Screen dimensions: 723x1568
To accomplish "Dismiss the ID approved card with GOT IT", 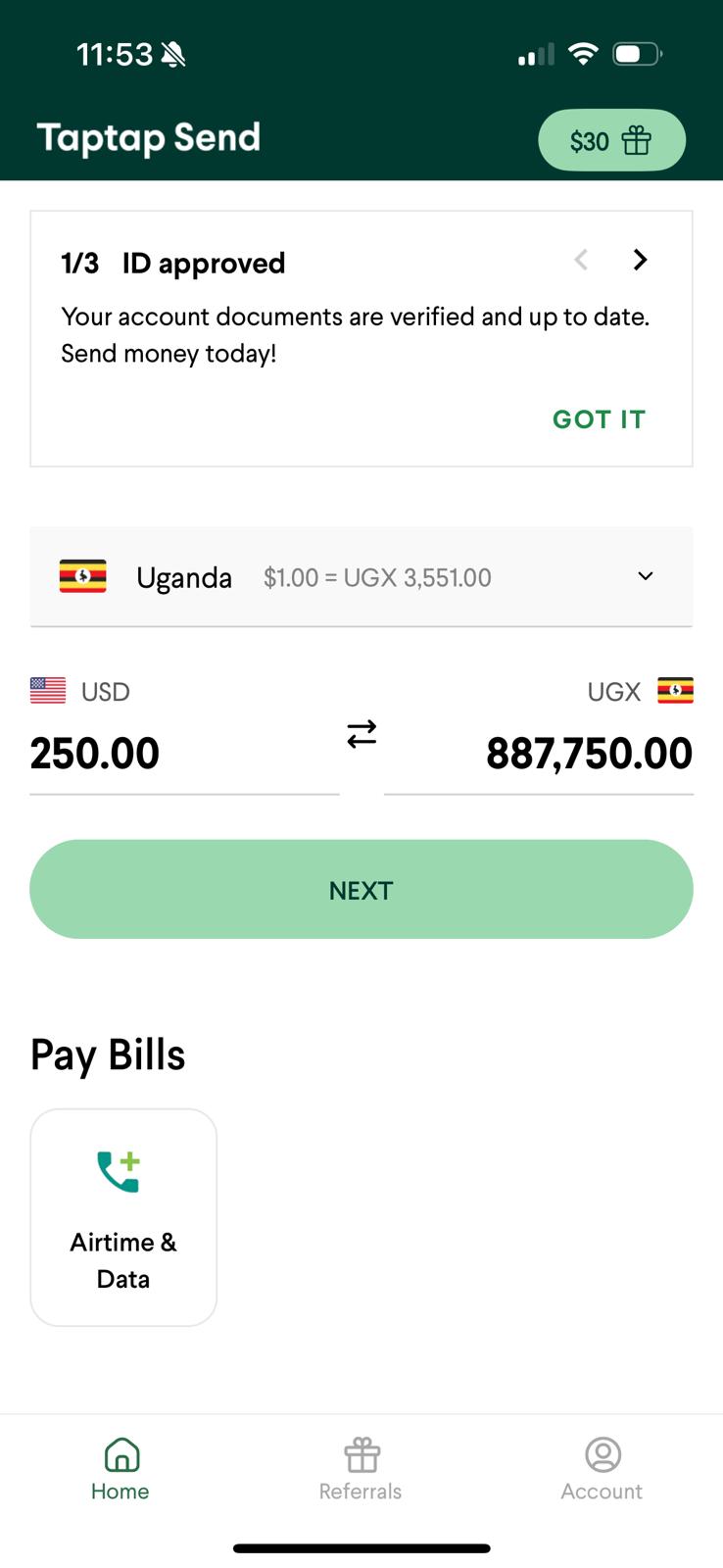I will tap(599, 419).
